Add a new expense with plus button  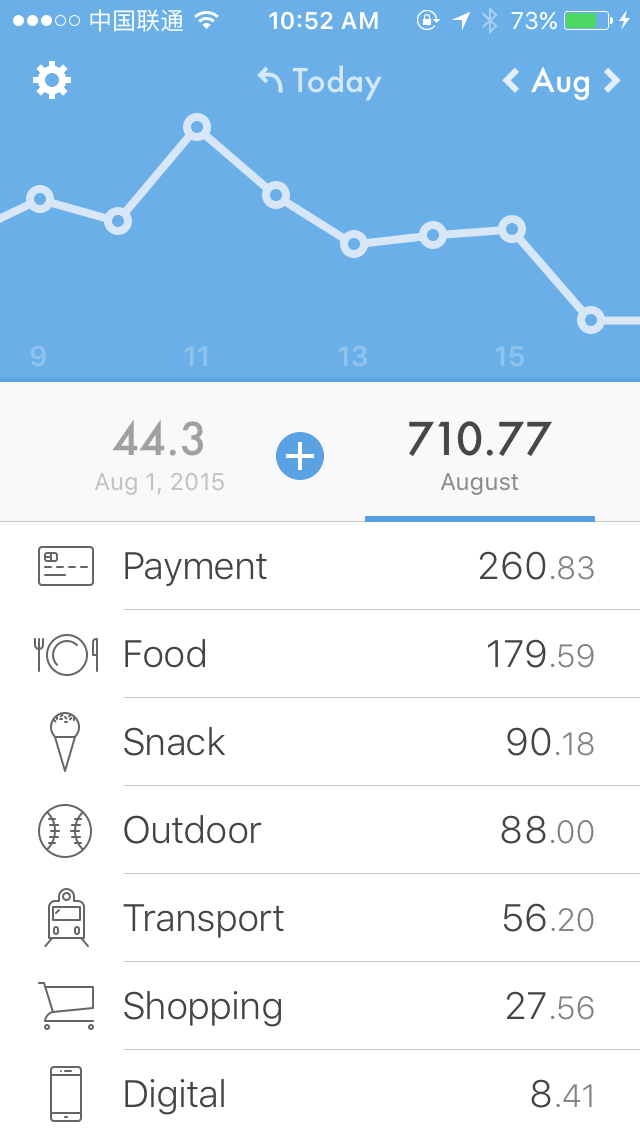[x=300, y=457]
